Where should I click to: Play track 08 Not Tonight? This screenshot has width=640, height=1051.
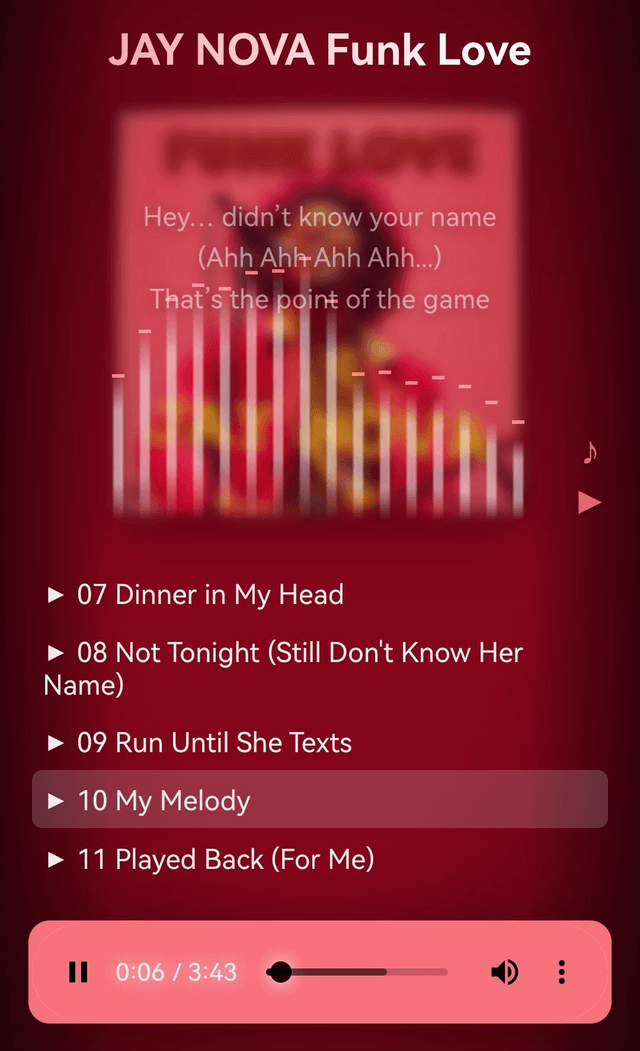[x=283, y=653]
